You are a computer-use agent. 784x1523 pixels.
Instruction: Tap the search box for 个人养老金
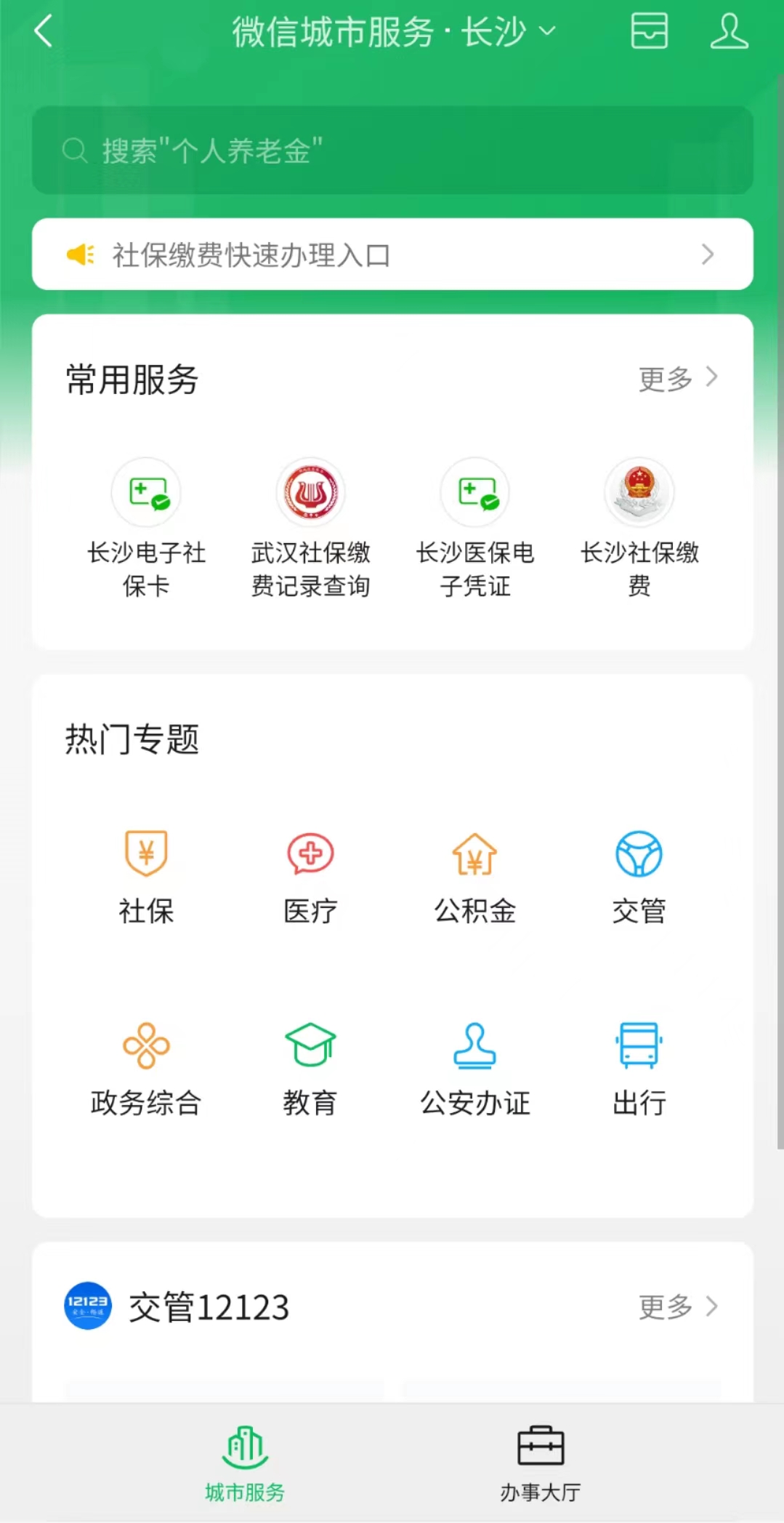[392, 150]
